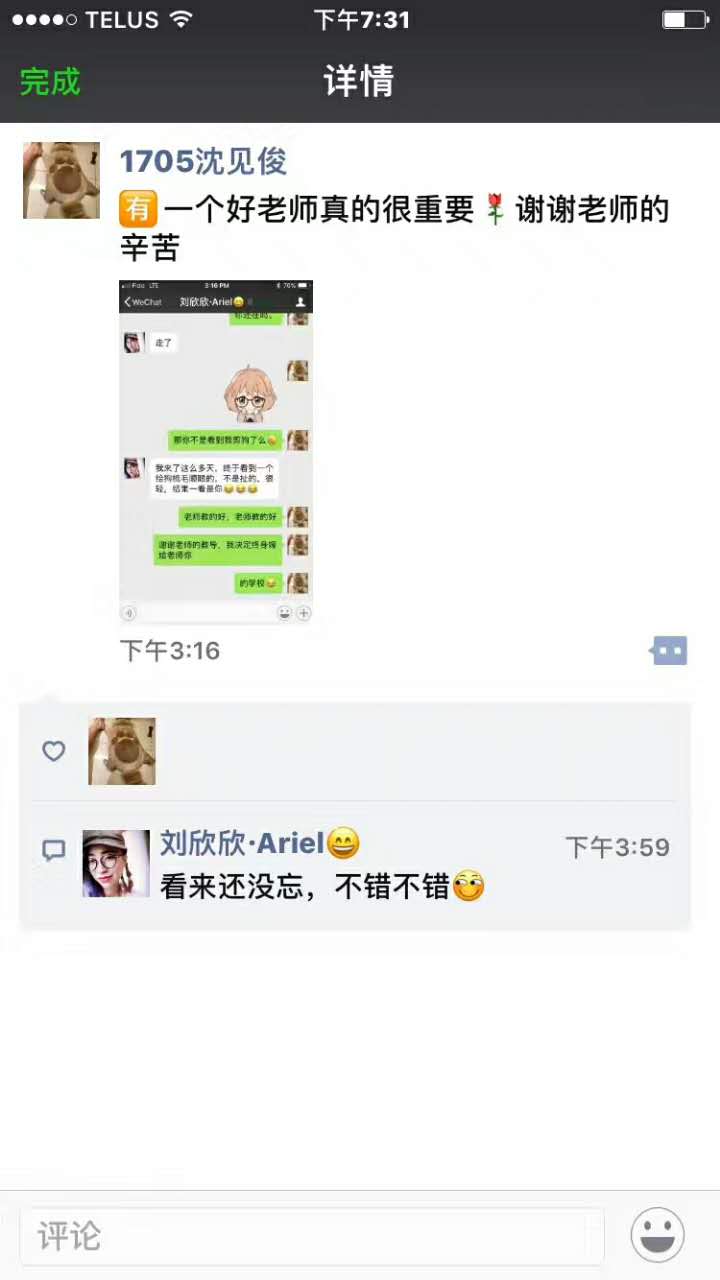Open the emoji picker beside the comment box
720x1280 pixels.
pyautogui.click(x=657, y=1235)
